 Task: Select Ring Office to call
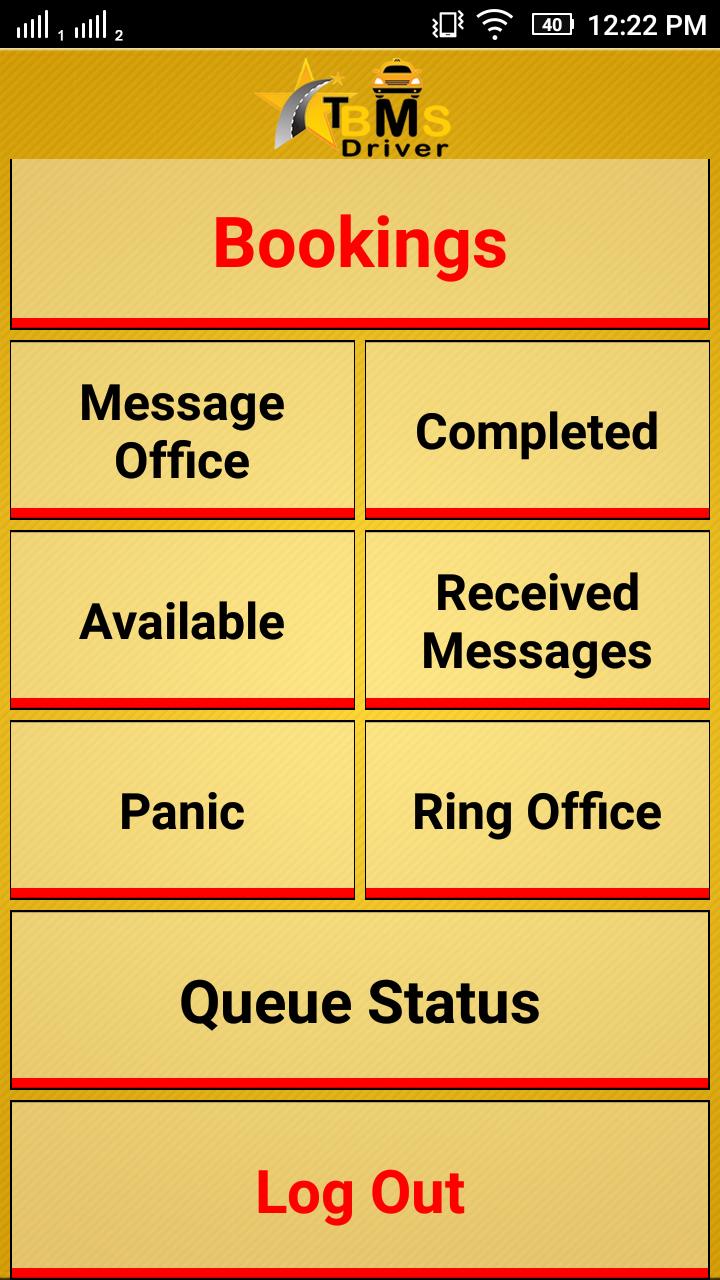537,810
